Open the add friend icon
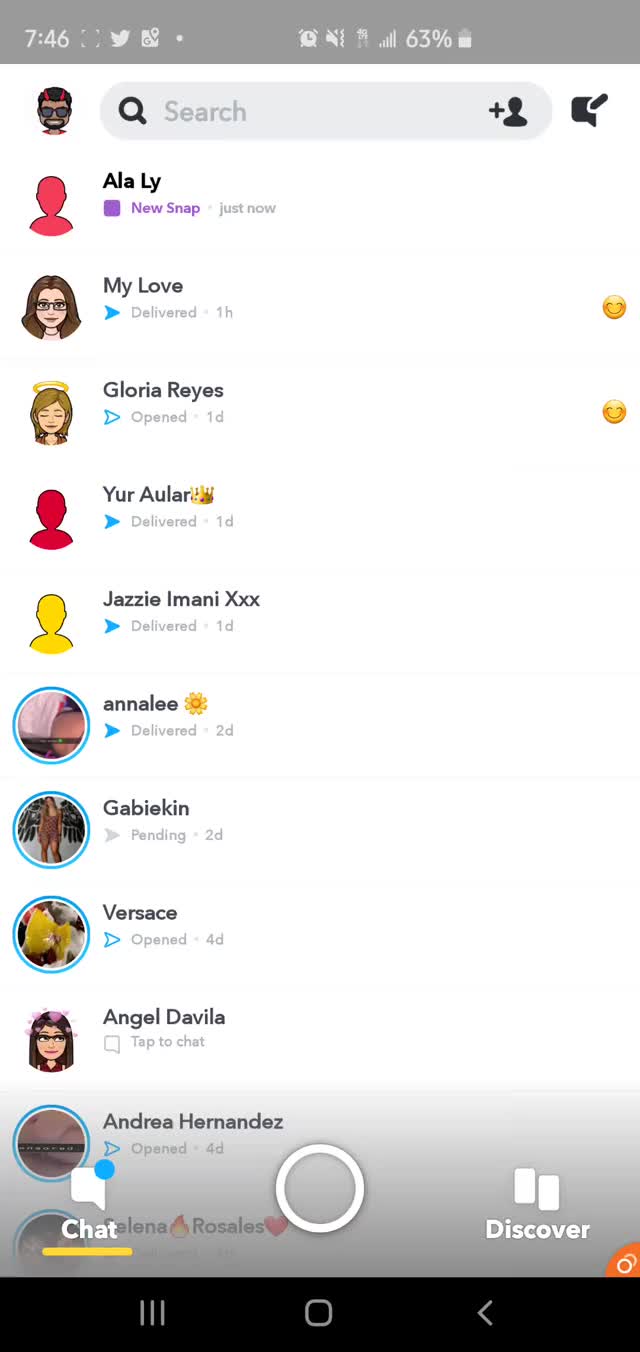The image size is (640, 1352). 508,111
